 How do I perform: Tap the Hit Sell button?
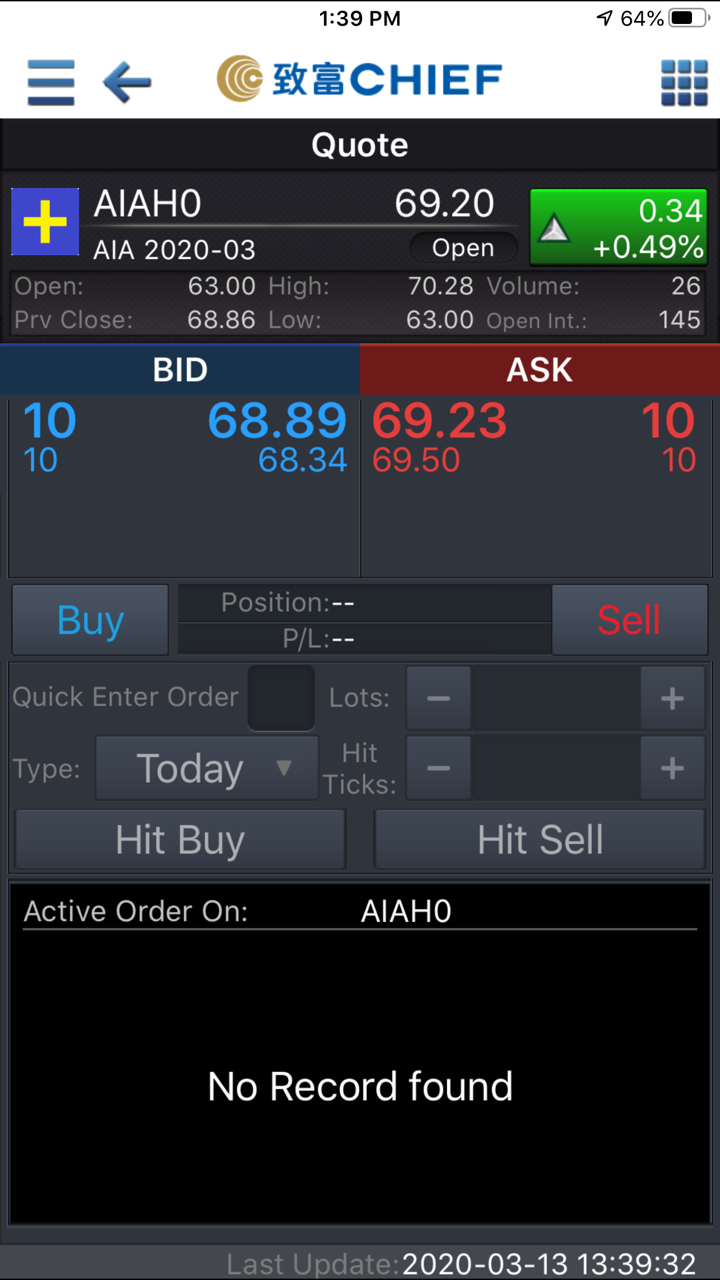pos(540,840)
